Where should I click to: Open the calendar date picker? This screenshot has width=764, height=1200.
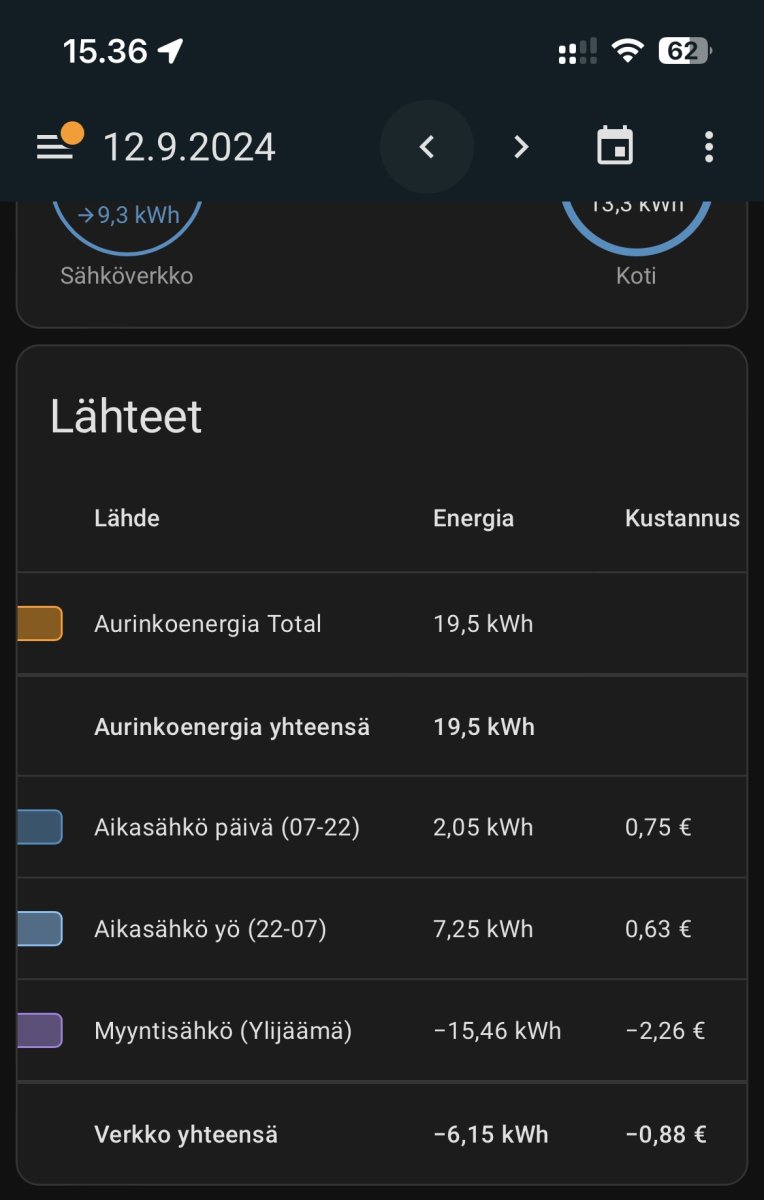click(x=615, y=148)
